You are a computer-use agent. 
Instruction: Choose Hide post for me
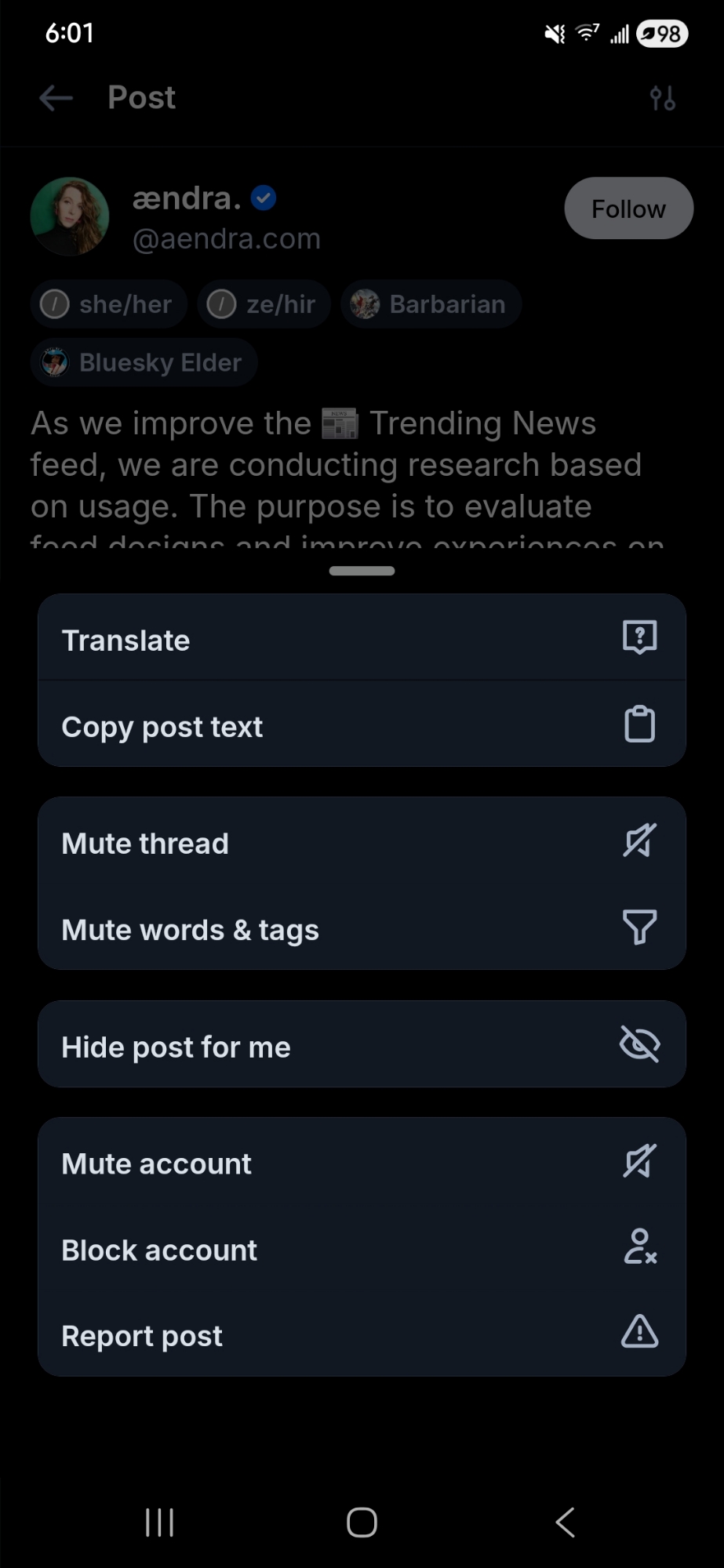pyautogui.click(x=361, y=1046)
